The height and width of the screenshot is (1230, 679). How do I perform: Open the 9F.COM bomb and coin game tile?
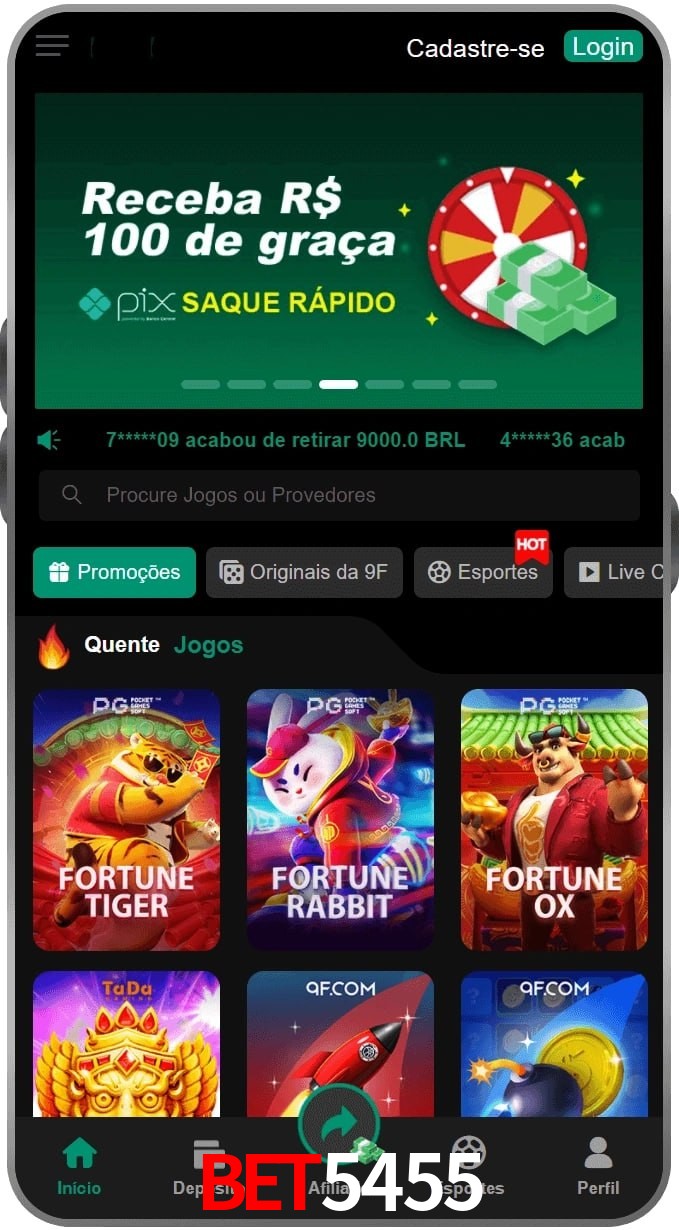point(554,1043)
